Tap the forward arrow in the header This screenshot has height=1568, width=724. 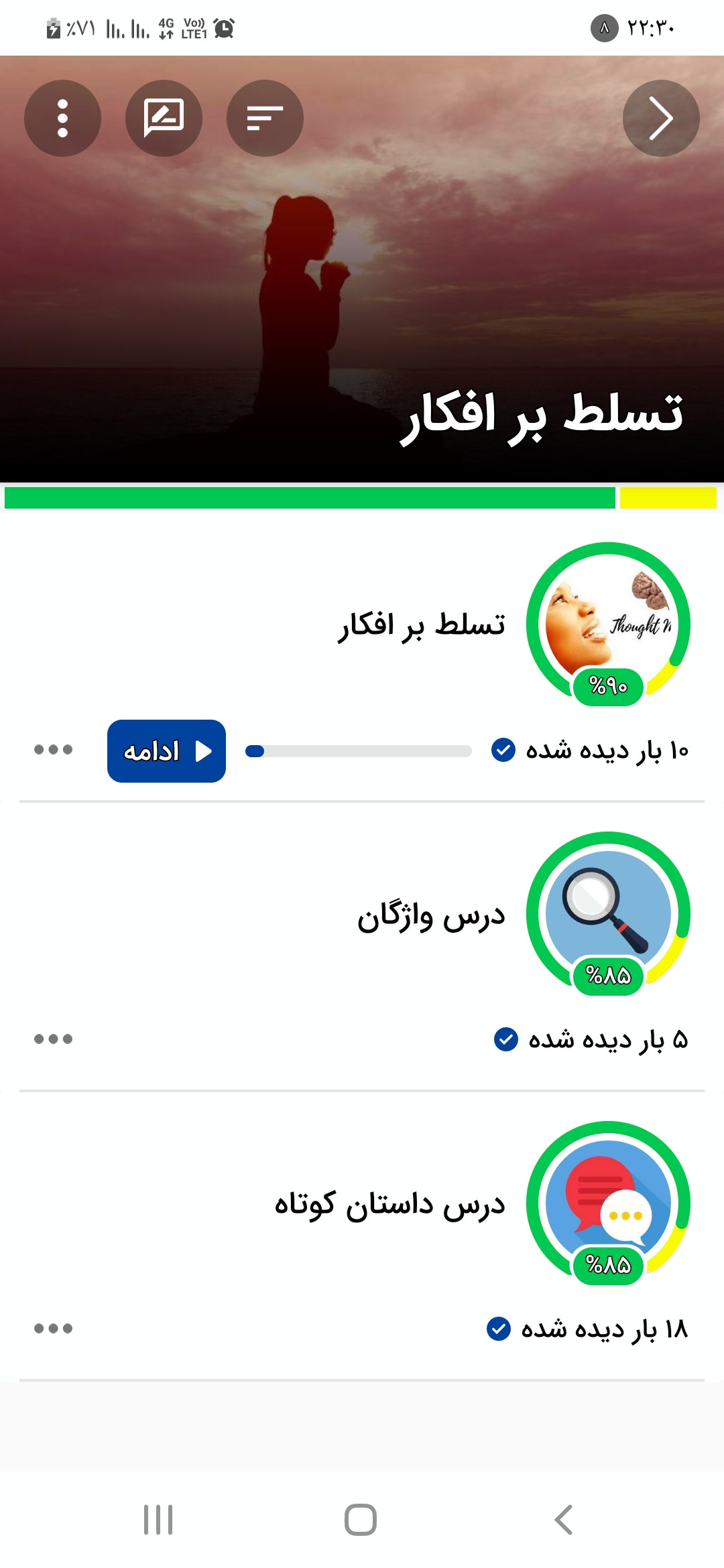click(661, 119)
